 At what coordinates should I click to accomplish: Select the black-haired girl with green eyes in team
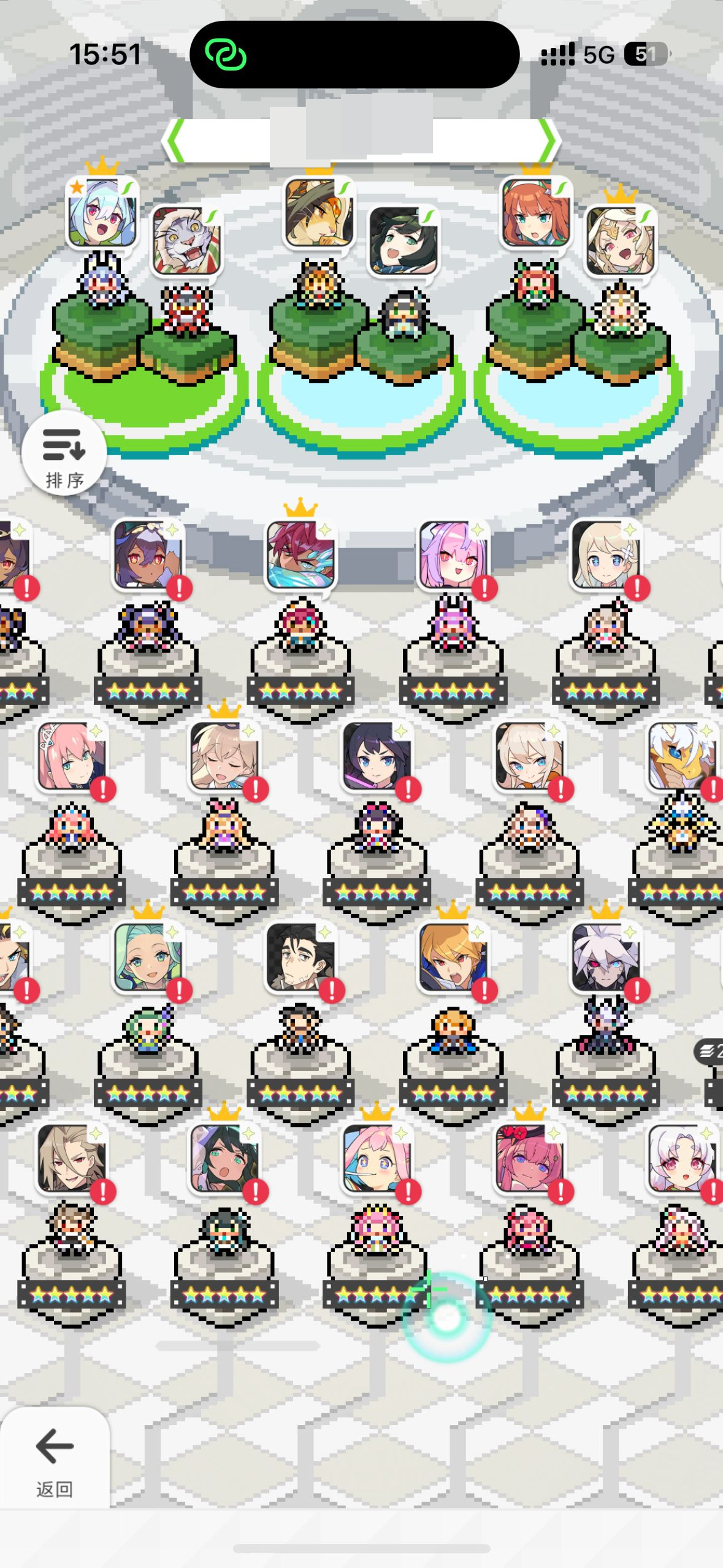point(403,241)
